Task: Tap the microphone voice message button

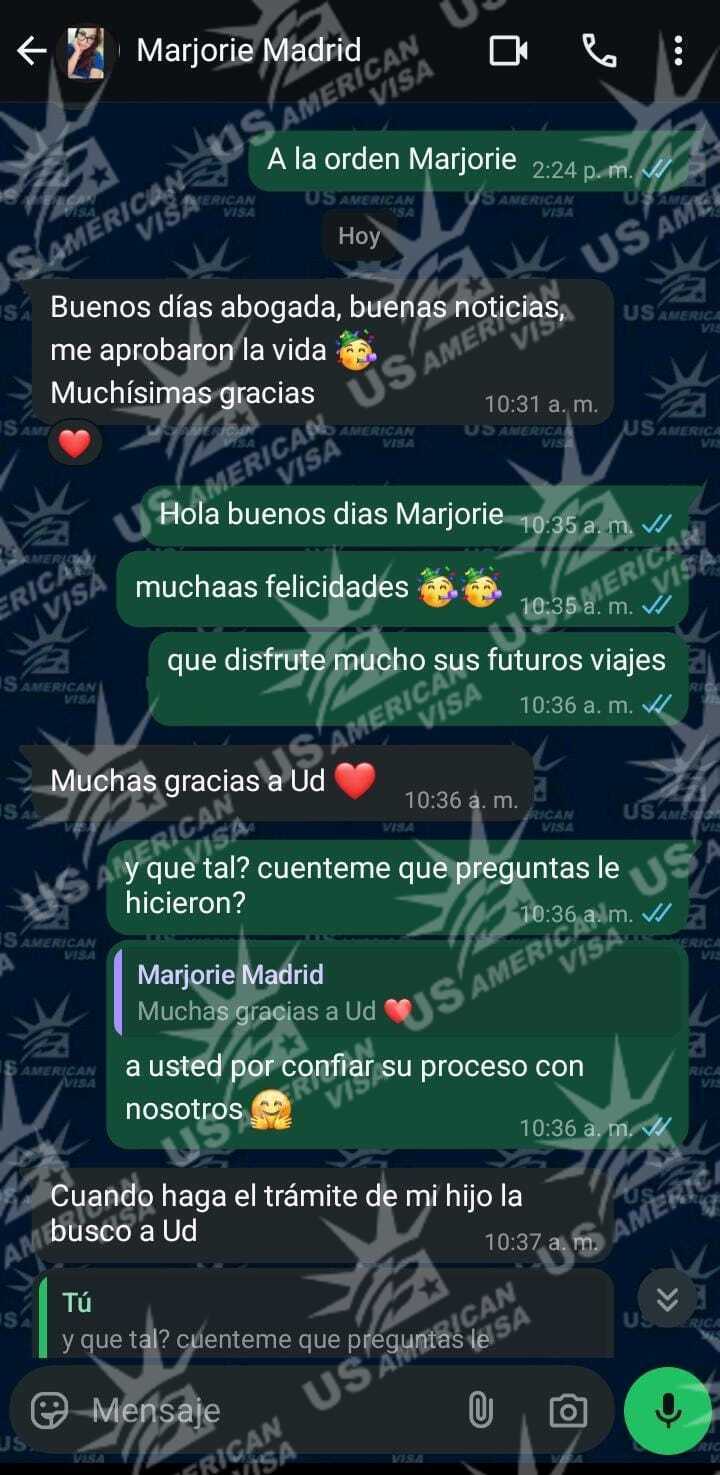Action: (x=667, y=1411)
